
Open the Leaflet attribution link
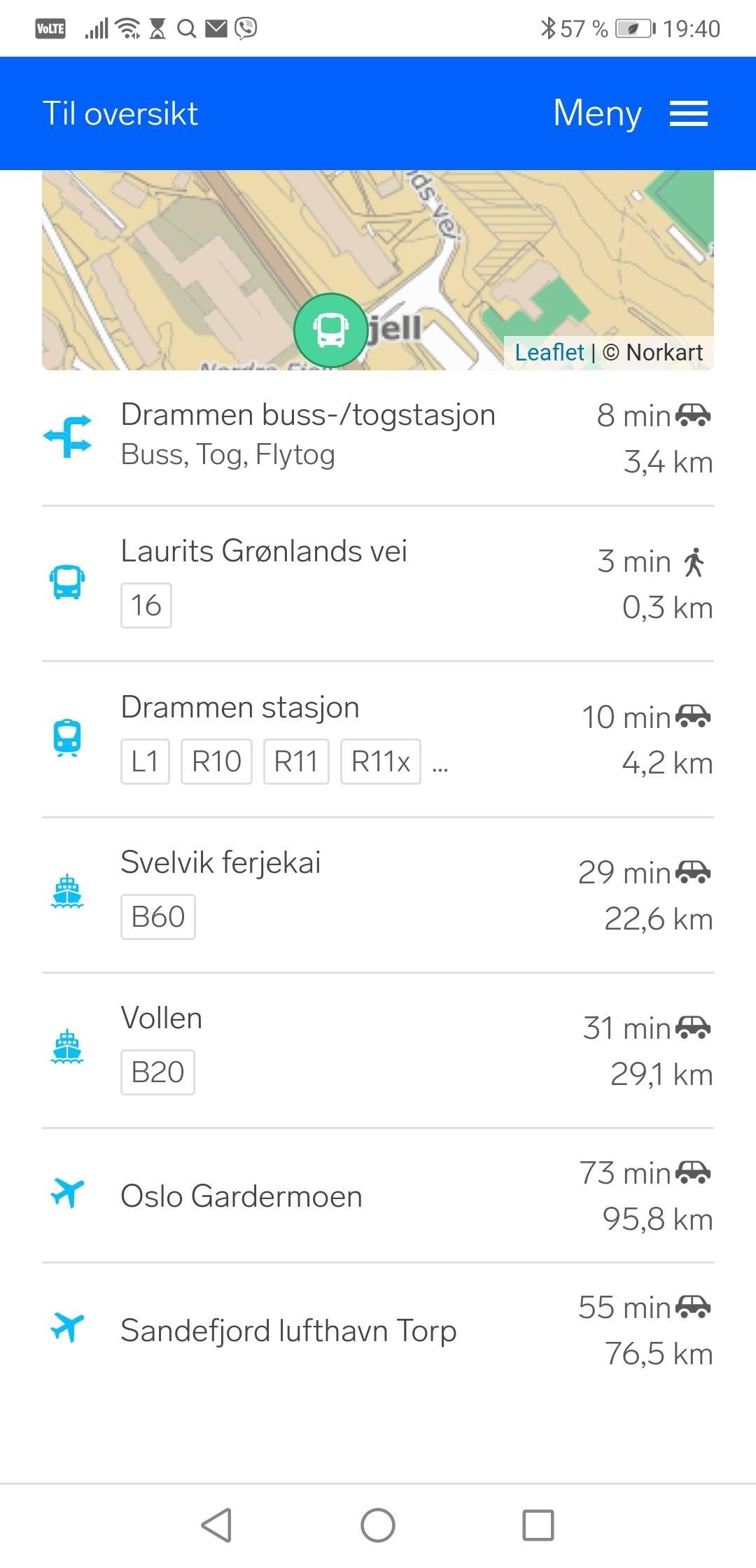(x=549, y=352)
